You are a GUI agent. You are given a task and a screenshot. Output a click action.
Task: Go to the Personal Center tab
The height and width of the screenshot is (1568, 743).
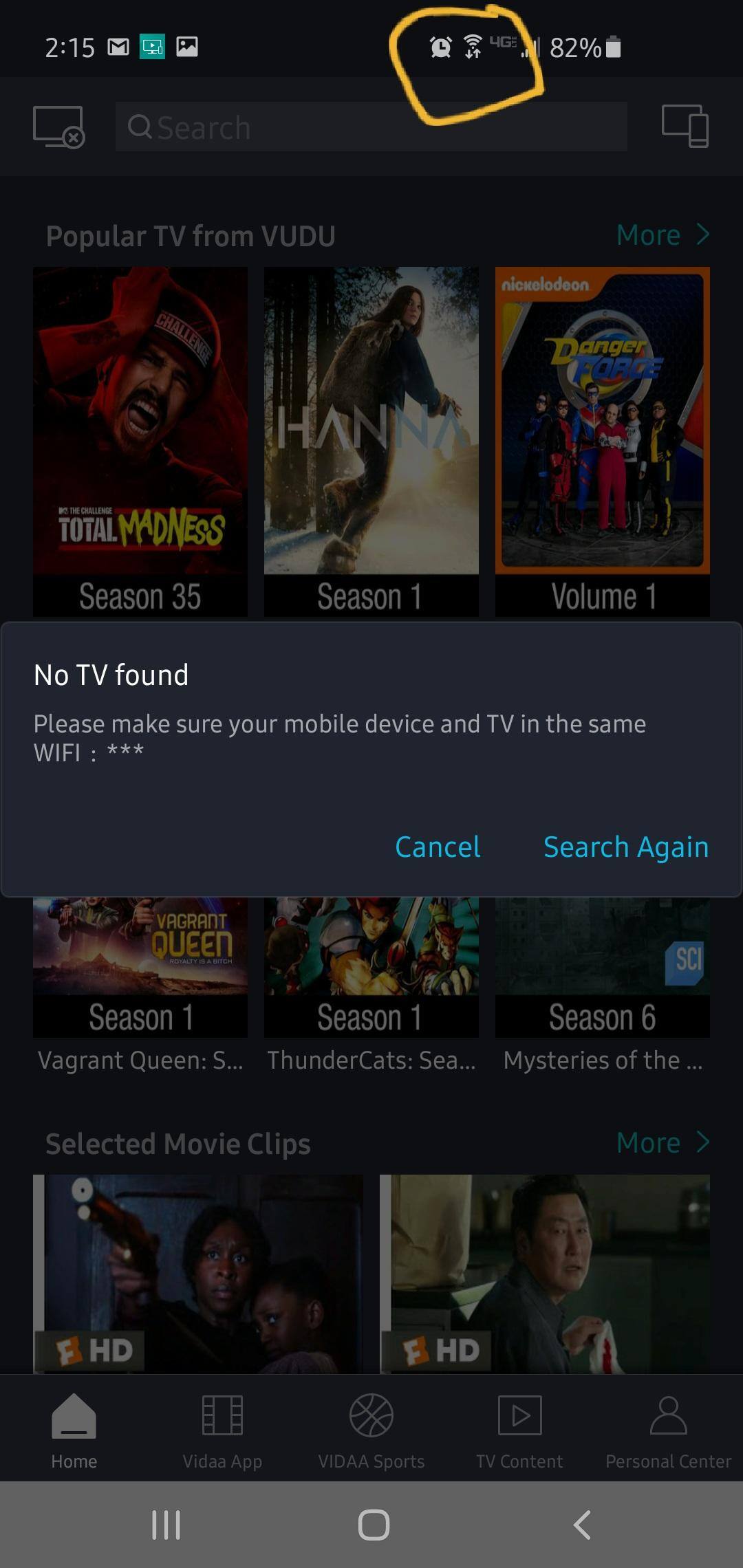click(x=668, y=1430)
